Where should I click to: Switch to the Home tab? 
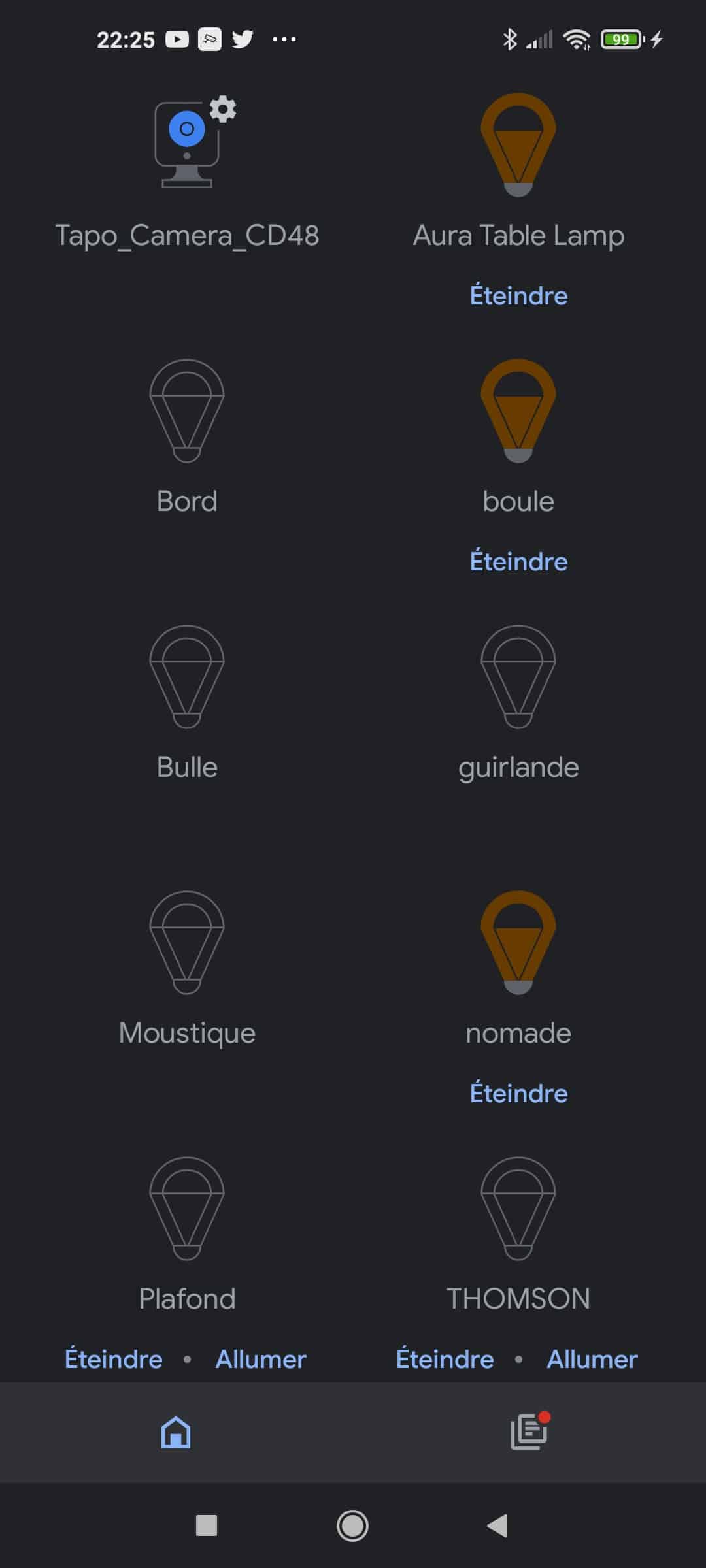176,1432
